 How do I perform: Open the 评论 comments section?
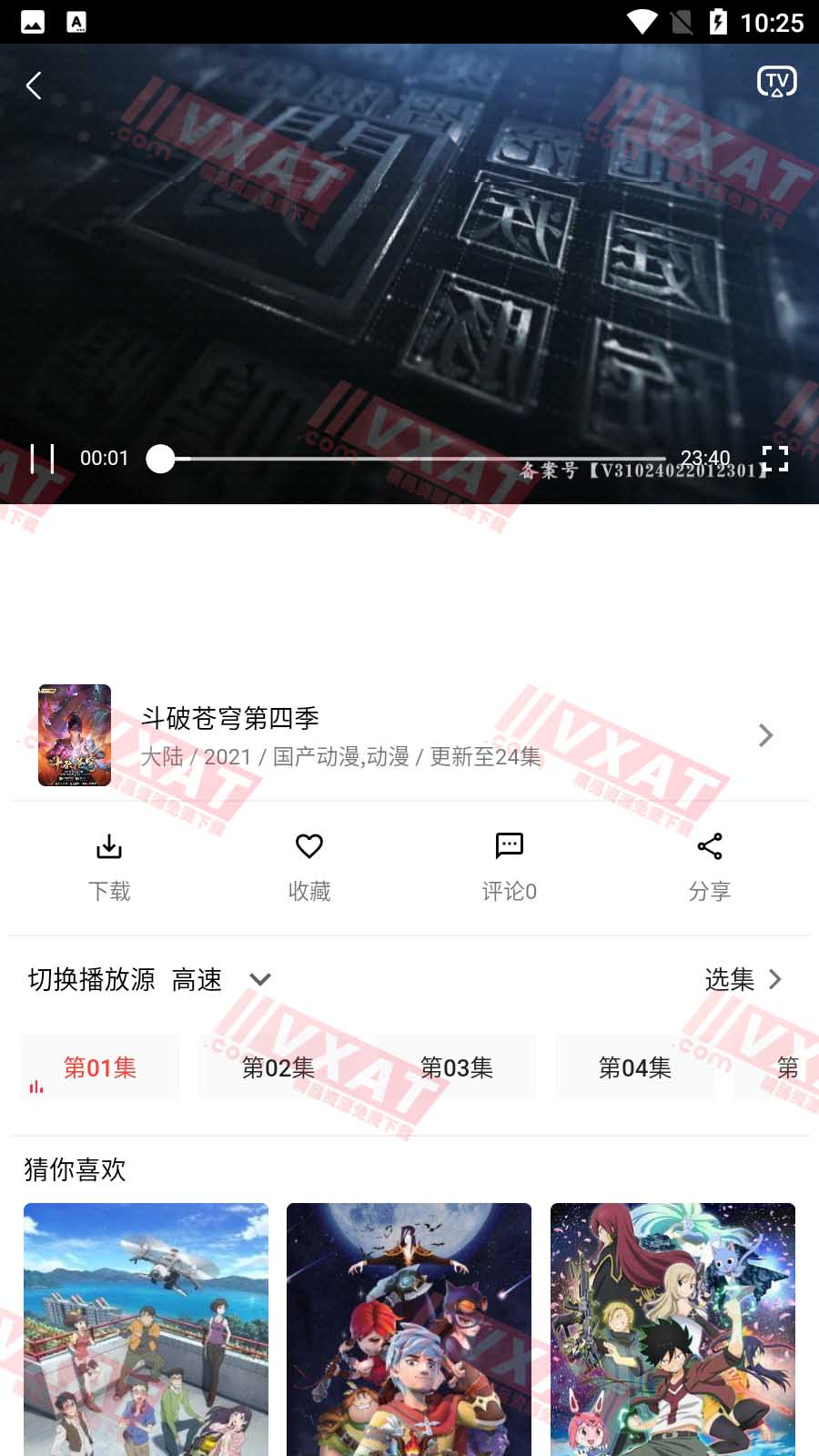[509, 866]
